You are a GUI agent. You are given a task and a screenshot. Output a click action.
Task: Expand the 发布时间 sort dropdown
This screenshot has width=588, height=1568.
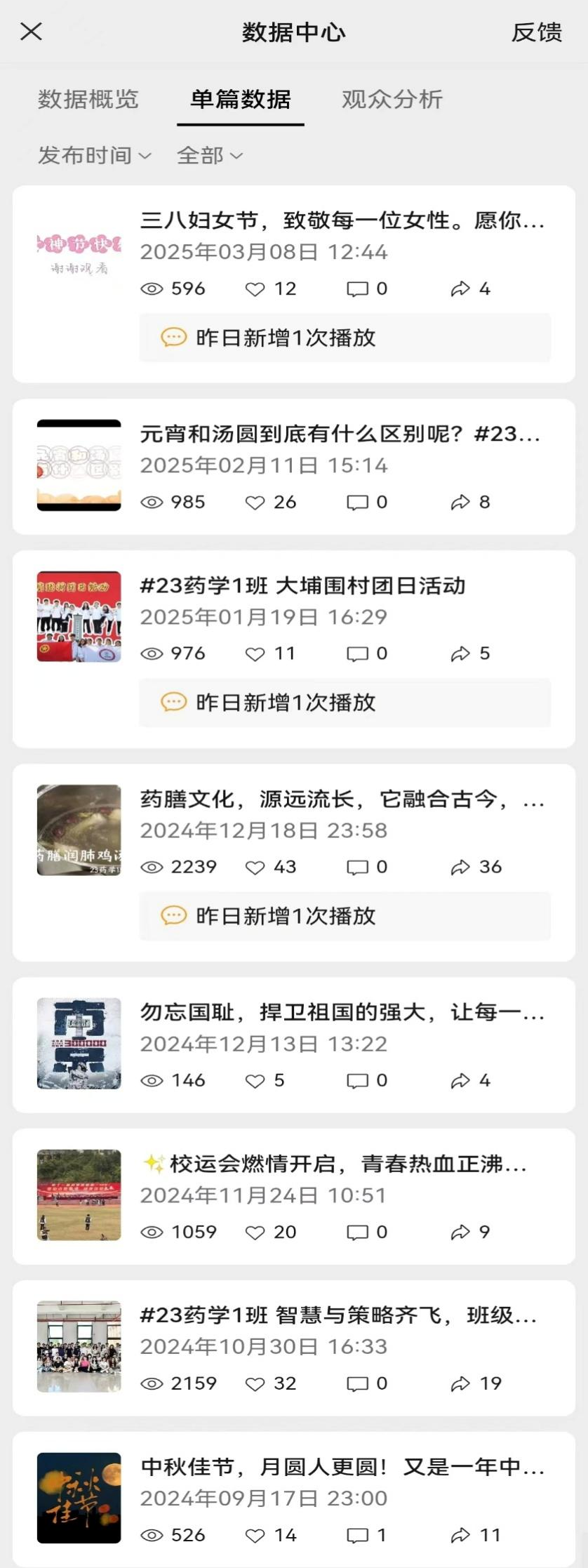coord(94,155)
